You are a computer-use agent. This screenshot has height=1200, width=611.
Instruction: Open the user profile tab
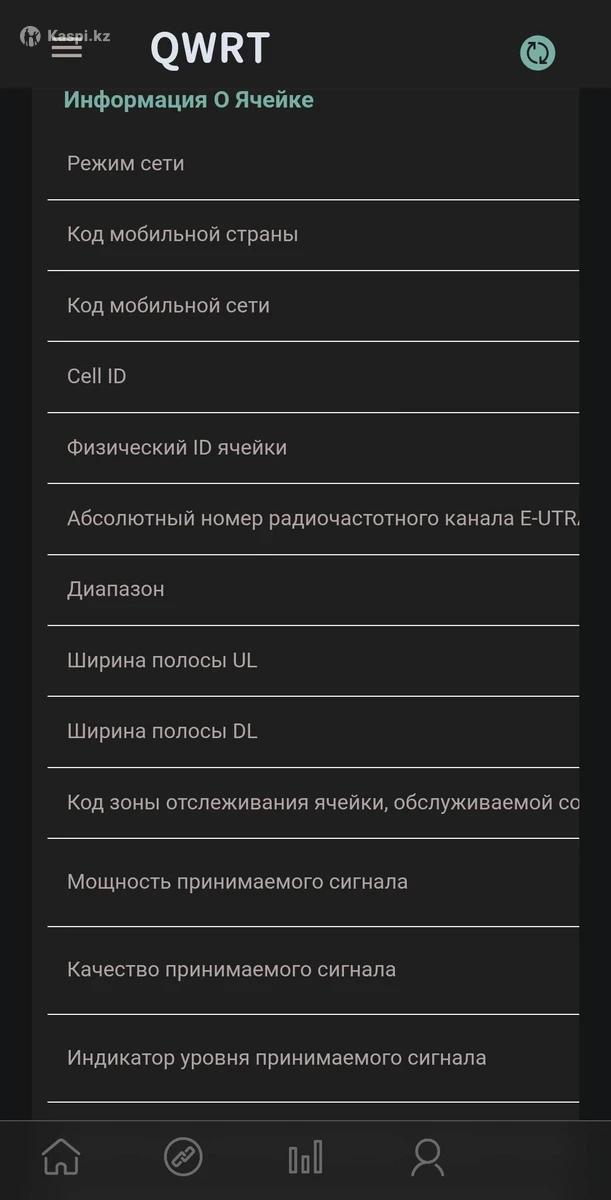427,1158
